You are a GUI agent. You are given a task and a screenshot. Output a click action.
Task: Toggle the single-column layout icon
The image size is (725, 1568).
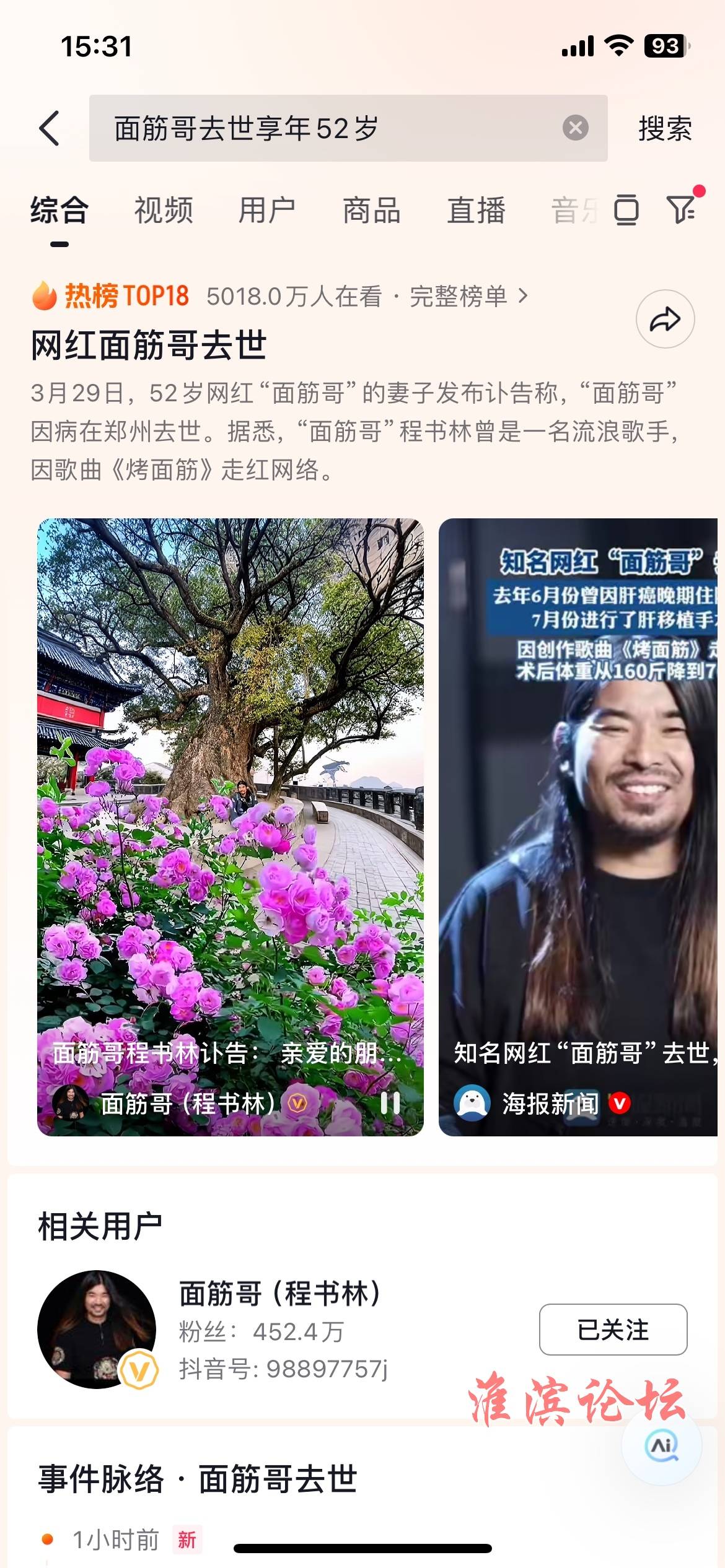pyautogui.click(x=626, y=209)
